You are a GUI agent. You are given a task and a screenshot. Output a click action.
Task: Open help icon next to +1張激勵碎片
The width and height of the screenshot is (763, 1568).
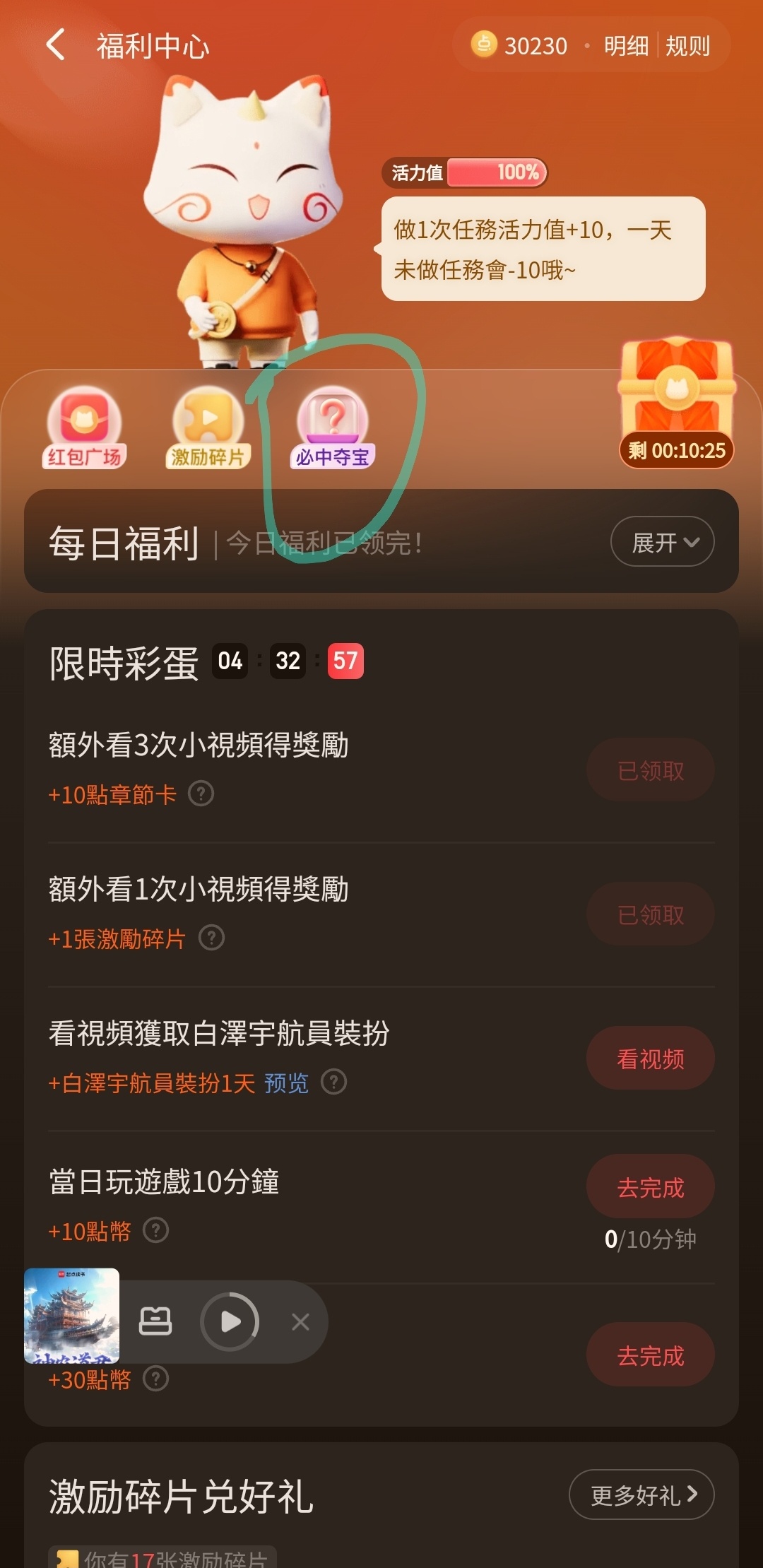pyautogui.click(x=212, y=938)
